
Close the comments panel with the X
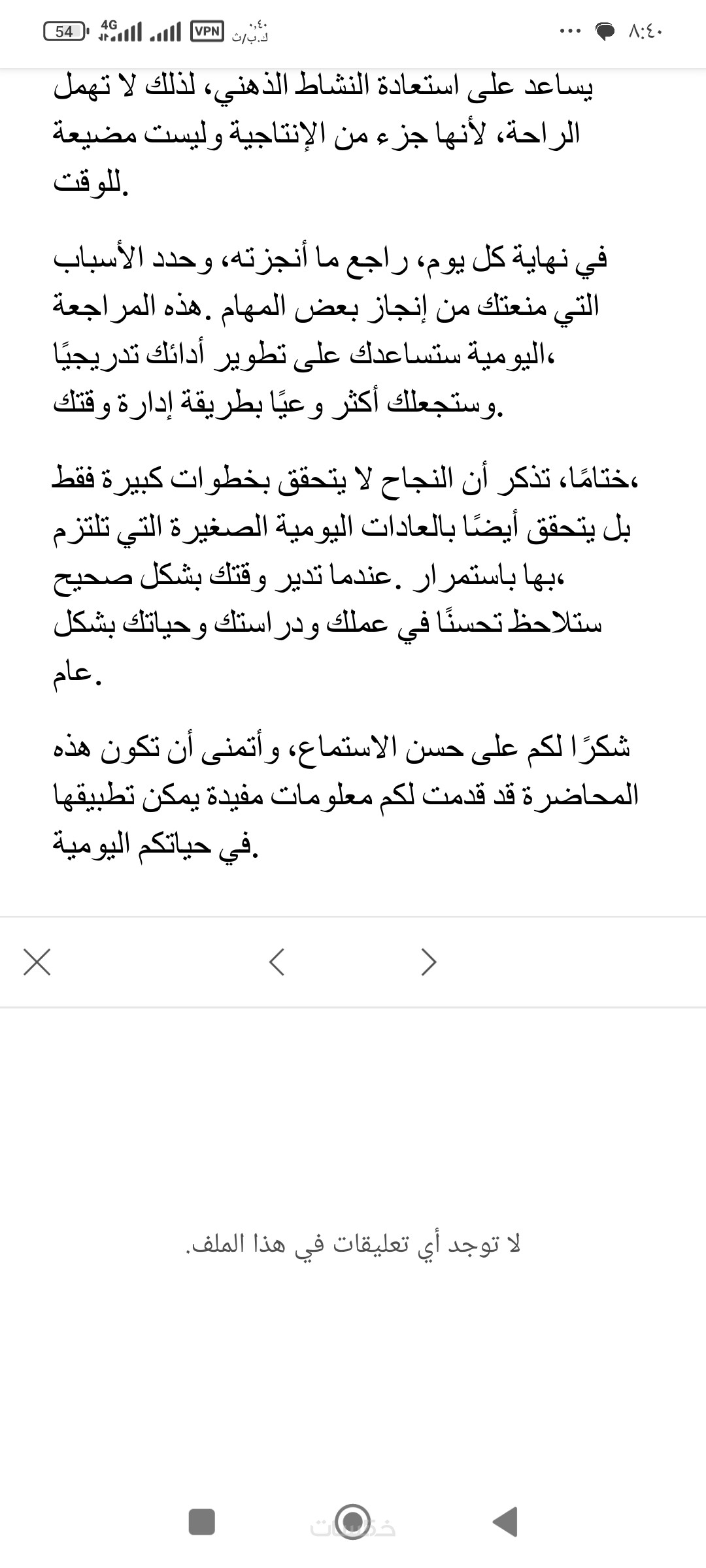37,962
